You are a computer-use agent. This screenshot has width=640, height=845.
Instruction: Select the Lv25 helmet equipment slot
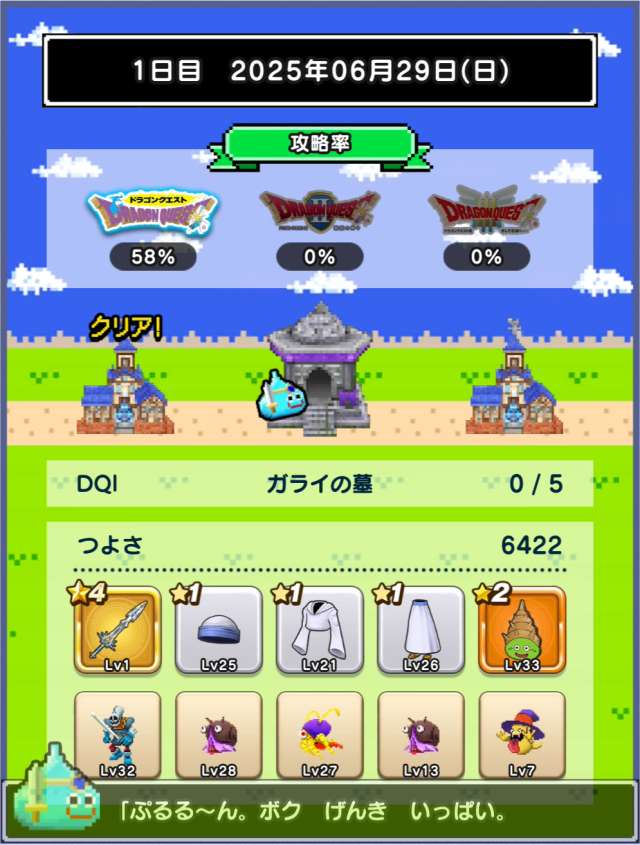[x=218, y=631]
